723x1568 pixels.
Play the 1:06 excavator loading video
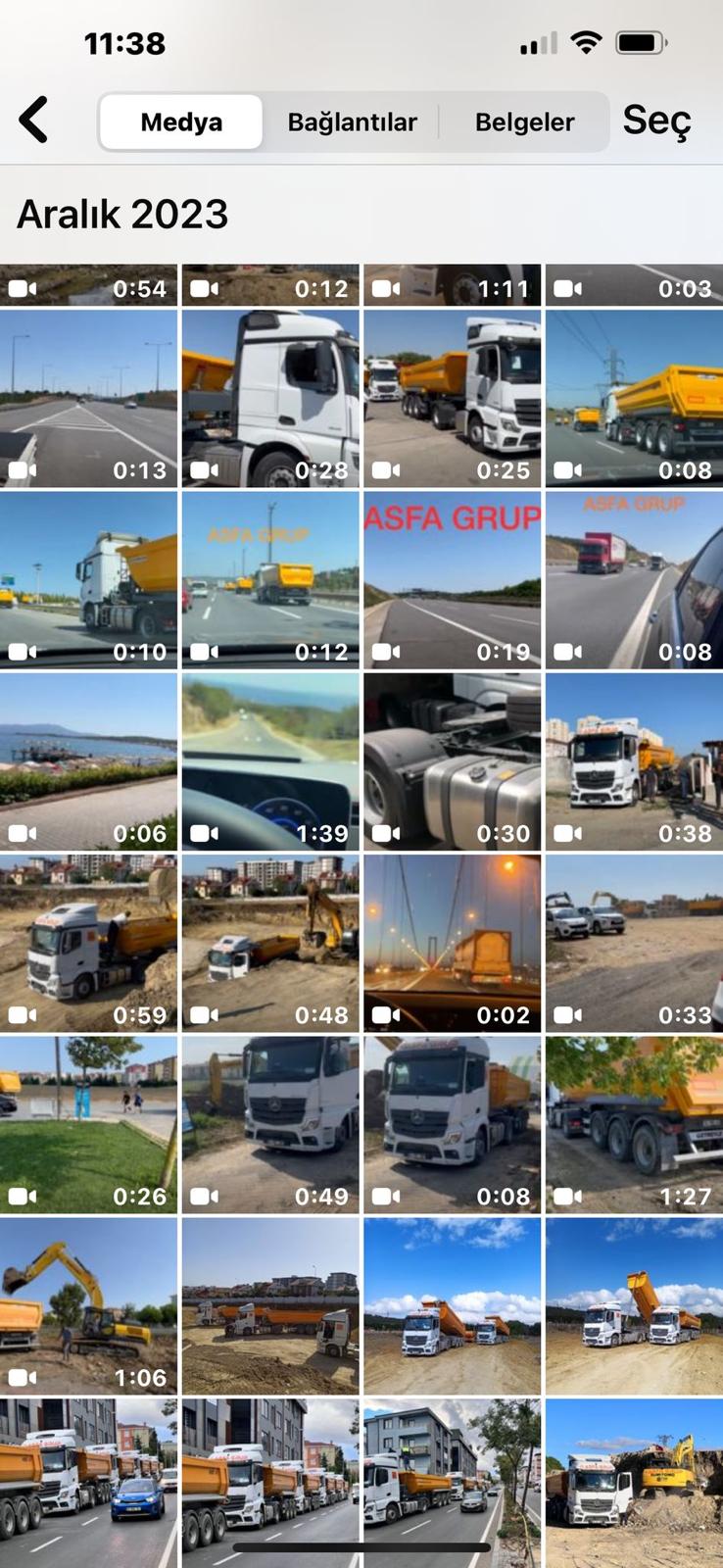(x=89, y=1305)
